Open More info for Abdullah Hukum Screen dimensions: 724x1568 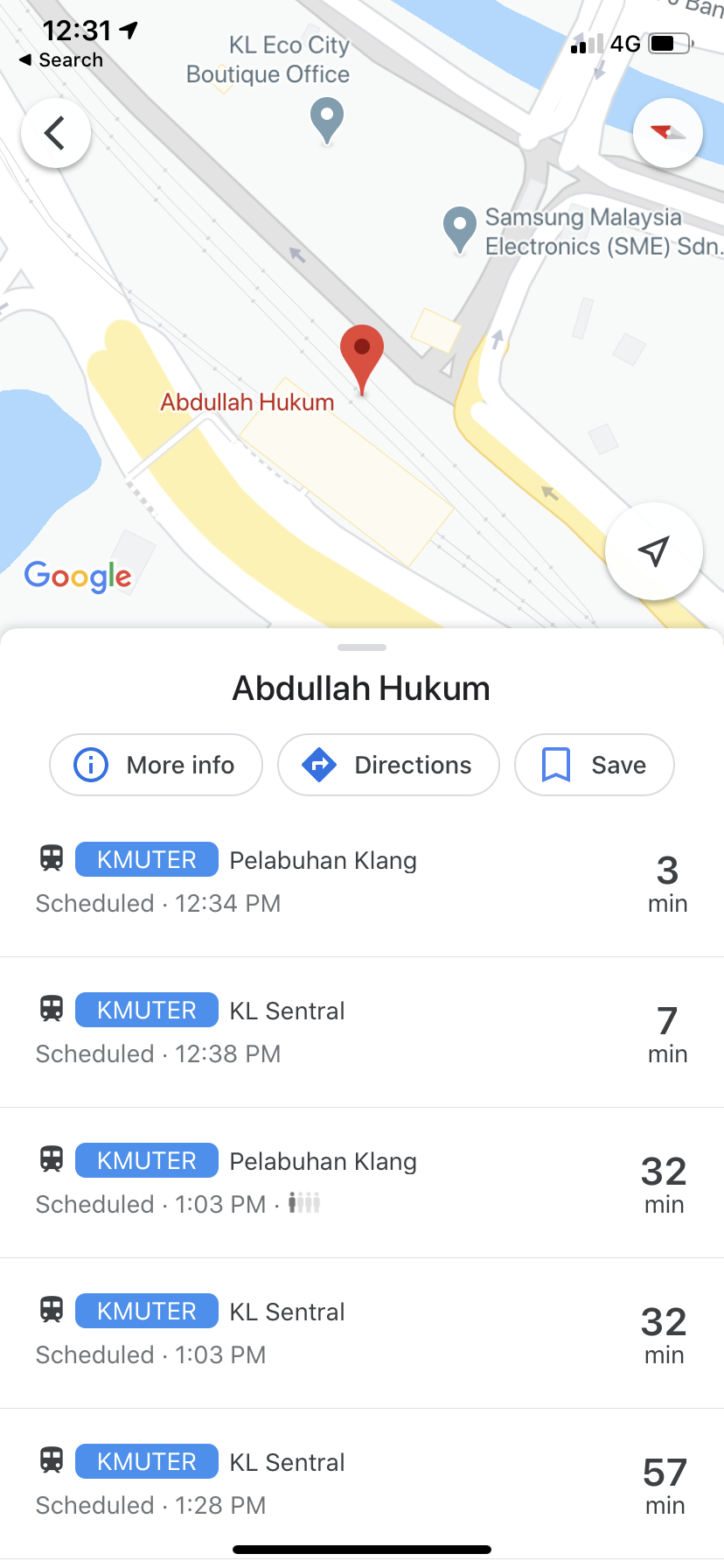(156, 765)
